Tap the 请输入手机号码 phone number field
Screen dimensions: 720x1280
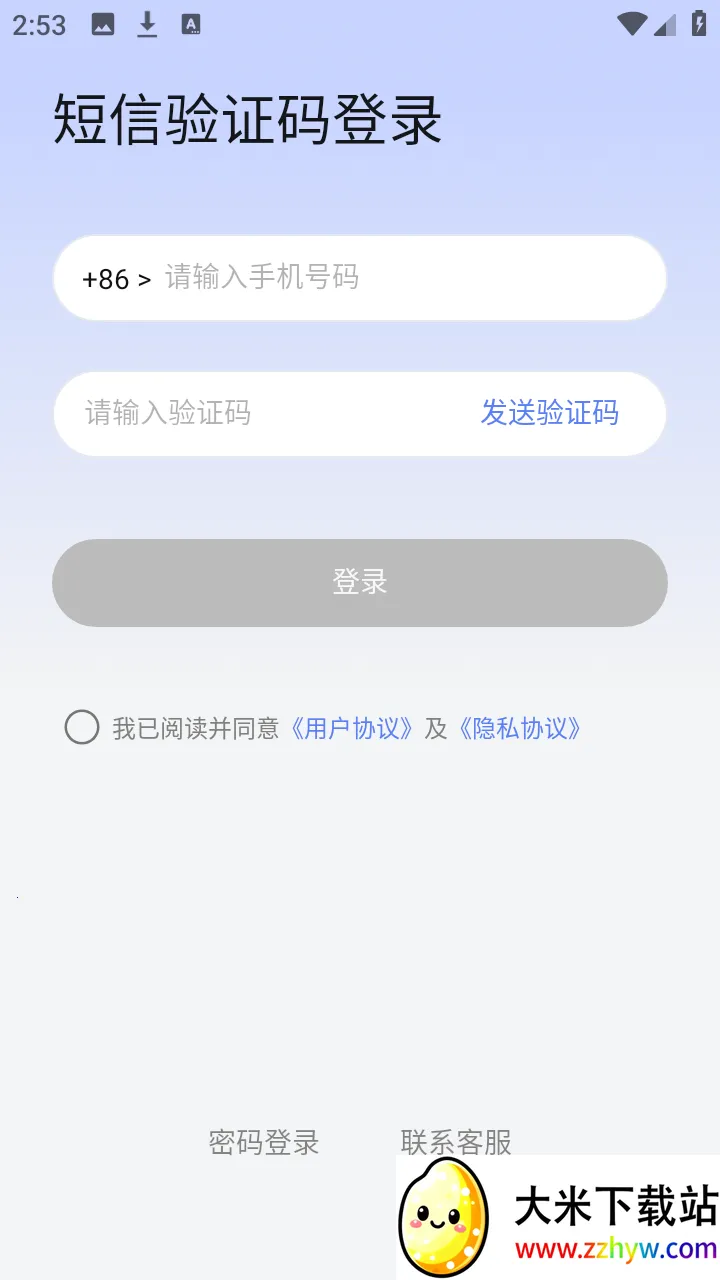(300, 278)
